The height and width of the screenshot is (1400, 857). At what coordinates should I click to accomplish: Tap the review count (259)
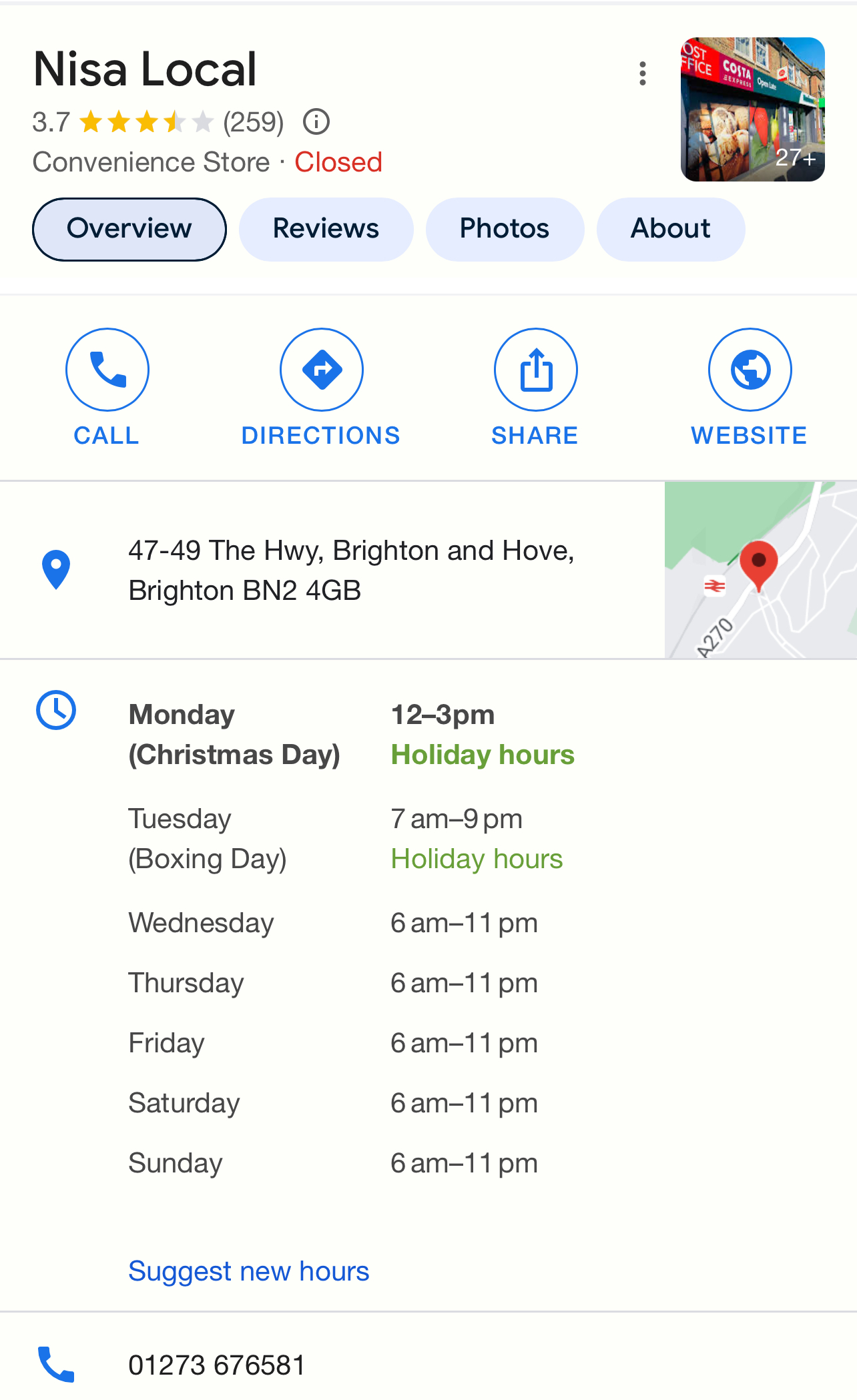(253, 122)
